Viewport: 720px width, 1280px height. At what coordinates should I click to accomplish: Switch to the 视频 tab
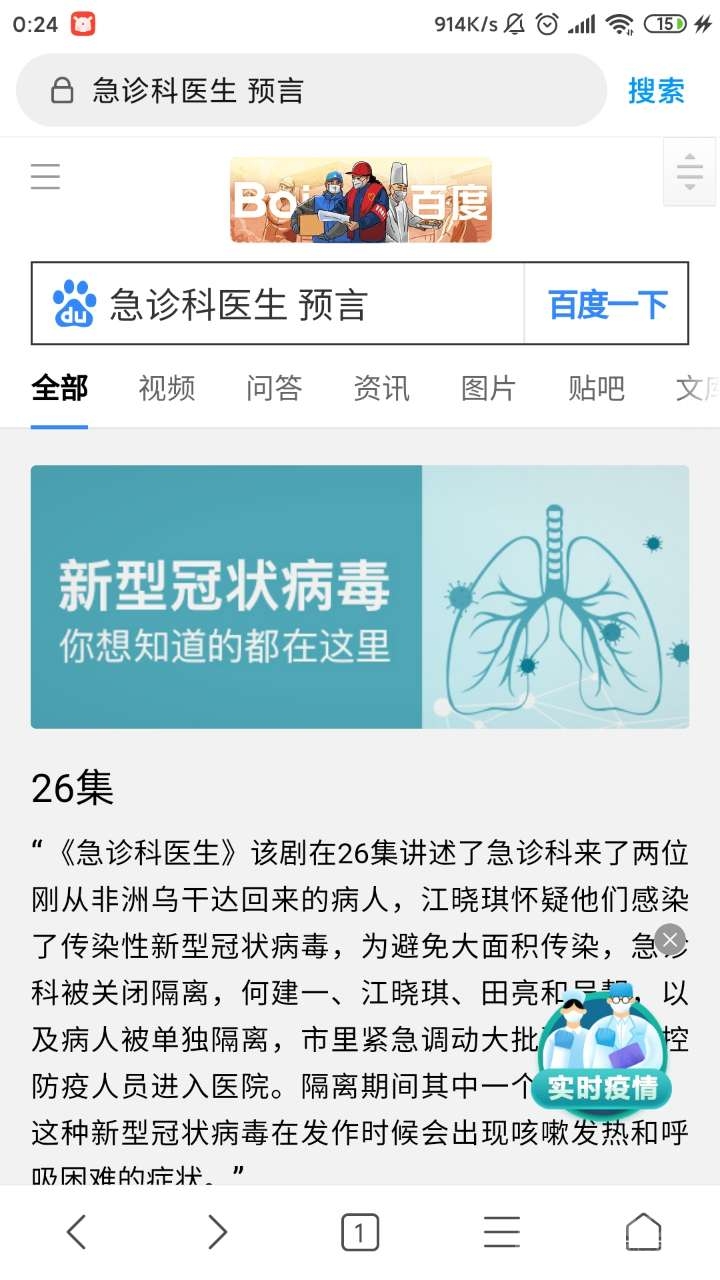tap(167, 388)
